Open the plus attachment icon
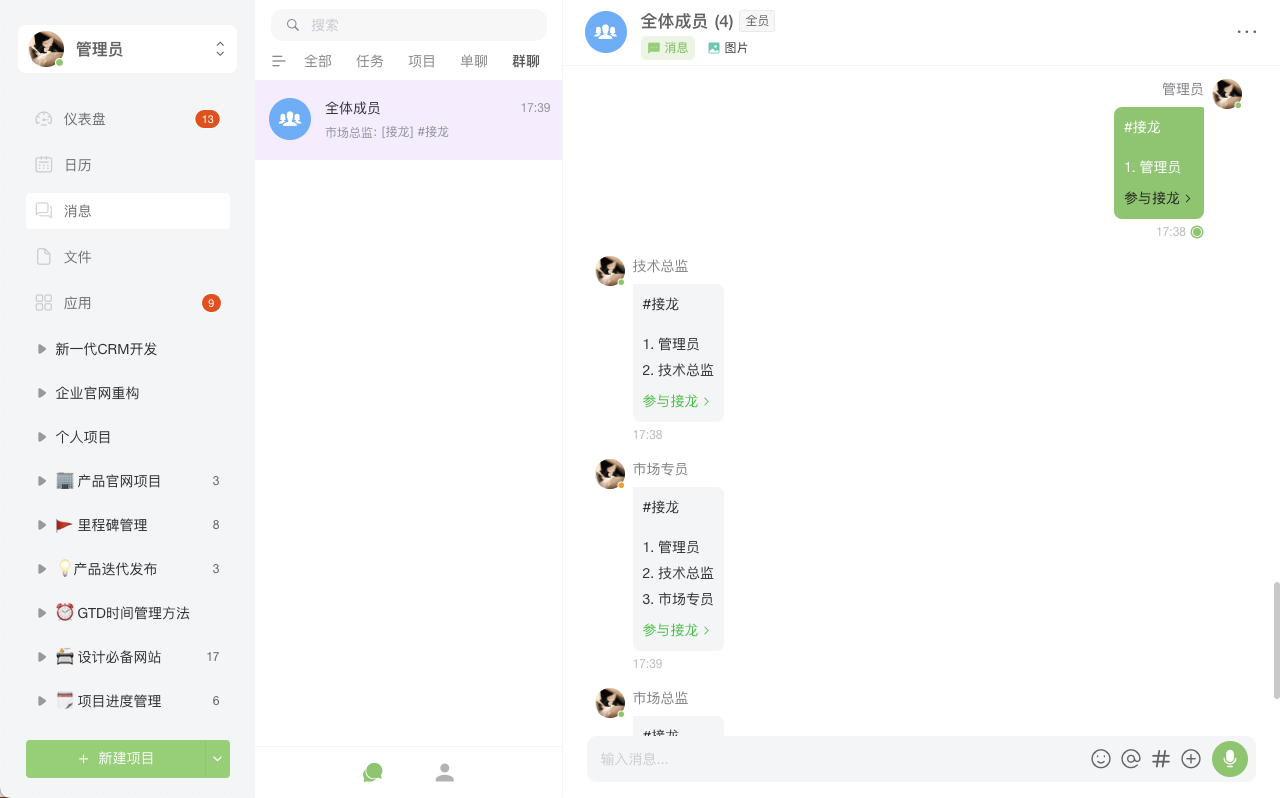 pyautogui.click(x=1191, y=759)
